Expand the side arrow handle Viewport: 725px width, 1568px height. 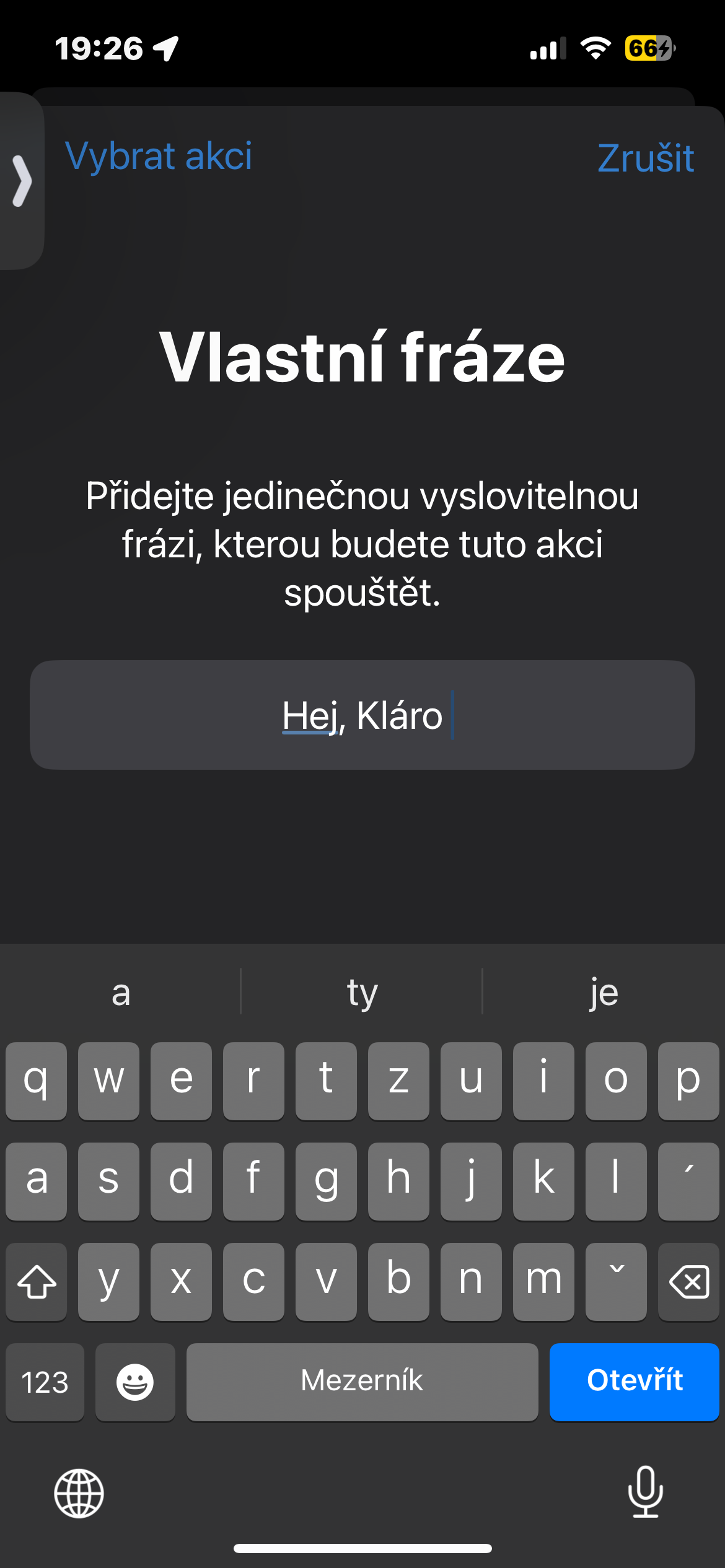(22, 181)
